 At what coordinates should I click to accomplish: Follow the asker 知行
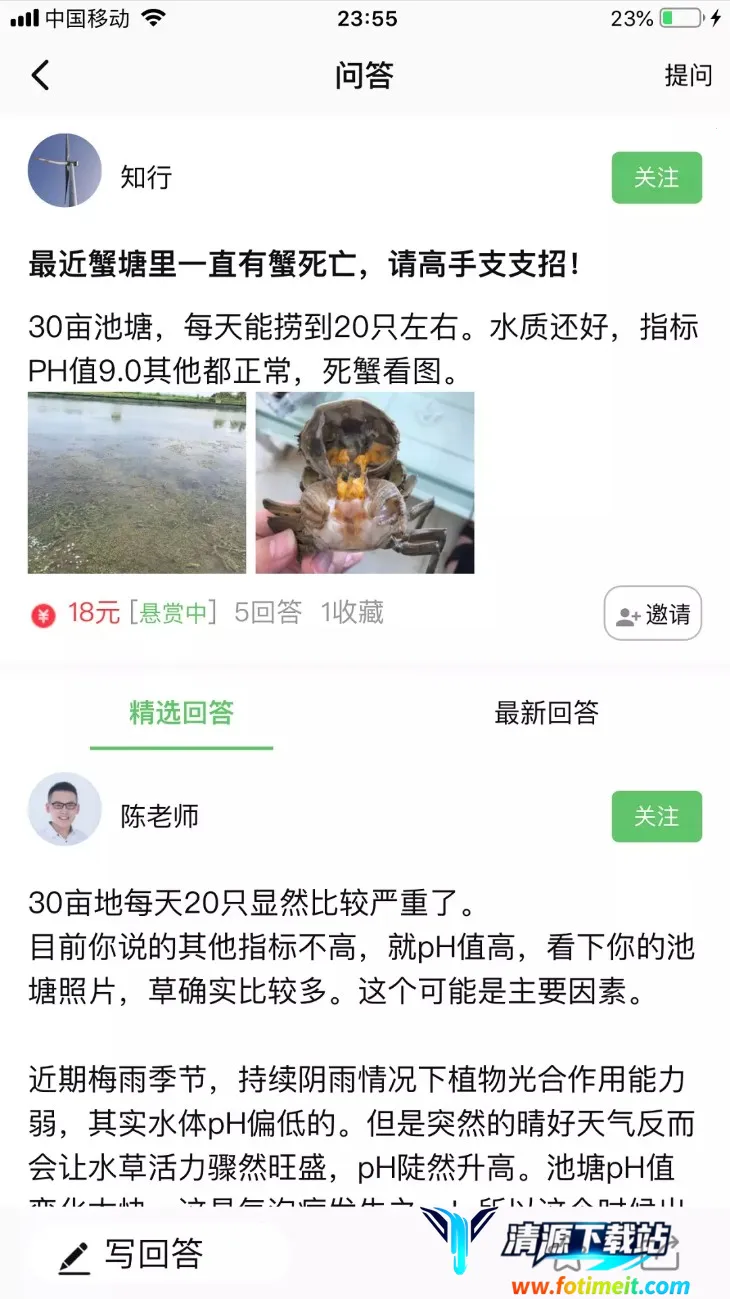click(656, 178)
